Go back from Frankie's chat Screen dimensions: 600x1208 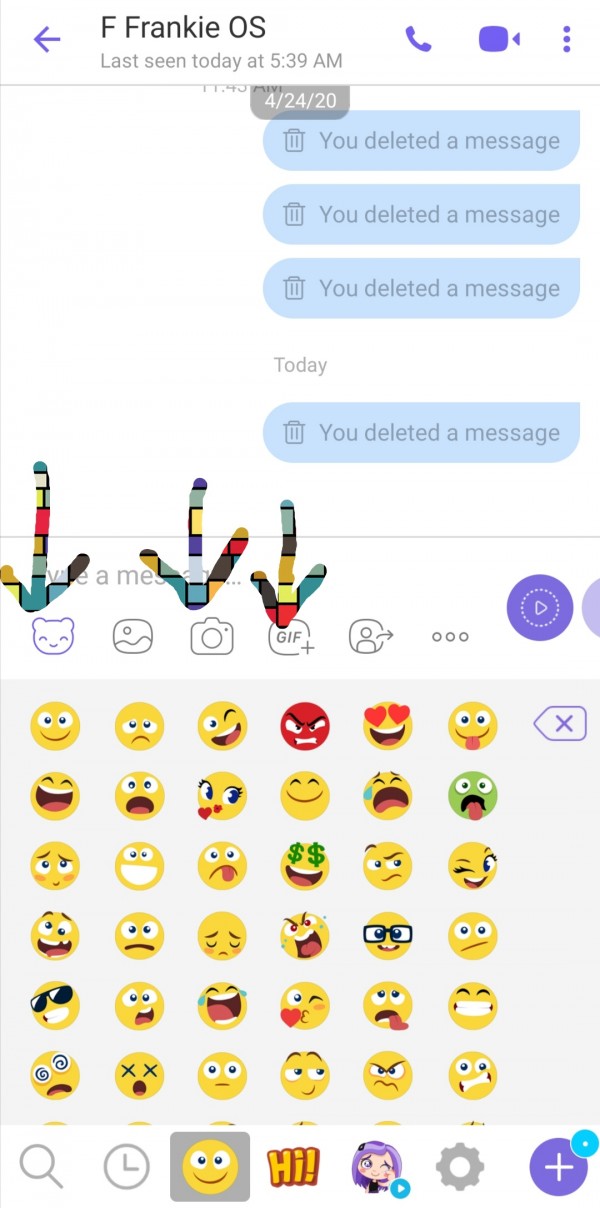(x=47, y=40)
